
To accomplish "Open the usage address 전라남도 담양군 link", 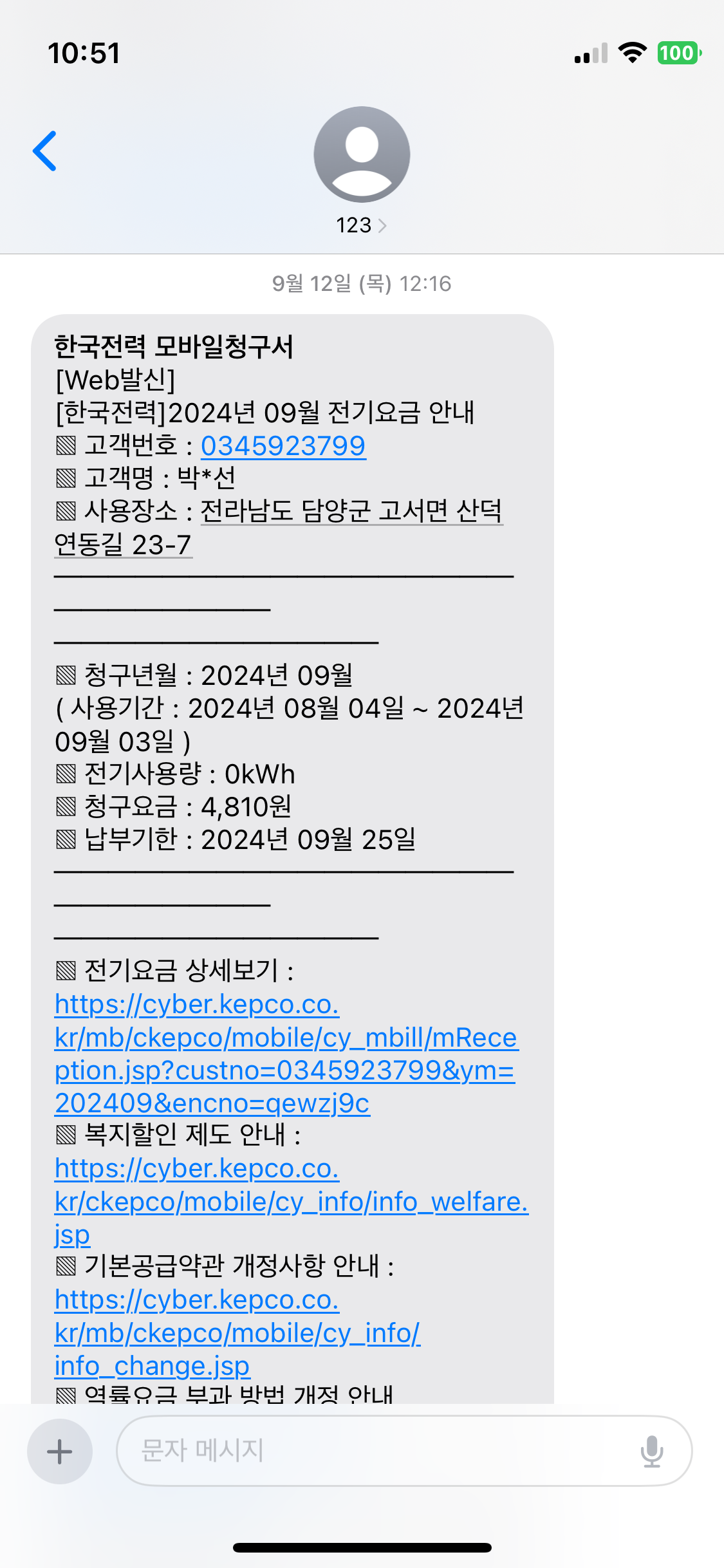I will point(351,512).
